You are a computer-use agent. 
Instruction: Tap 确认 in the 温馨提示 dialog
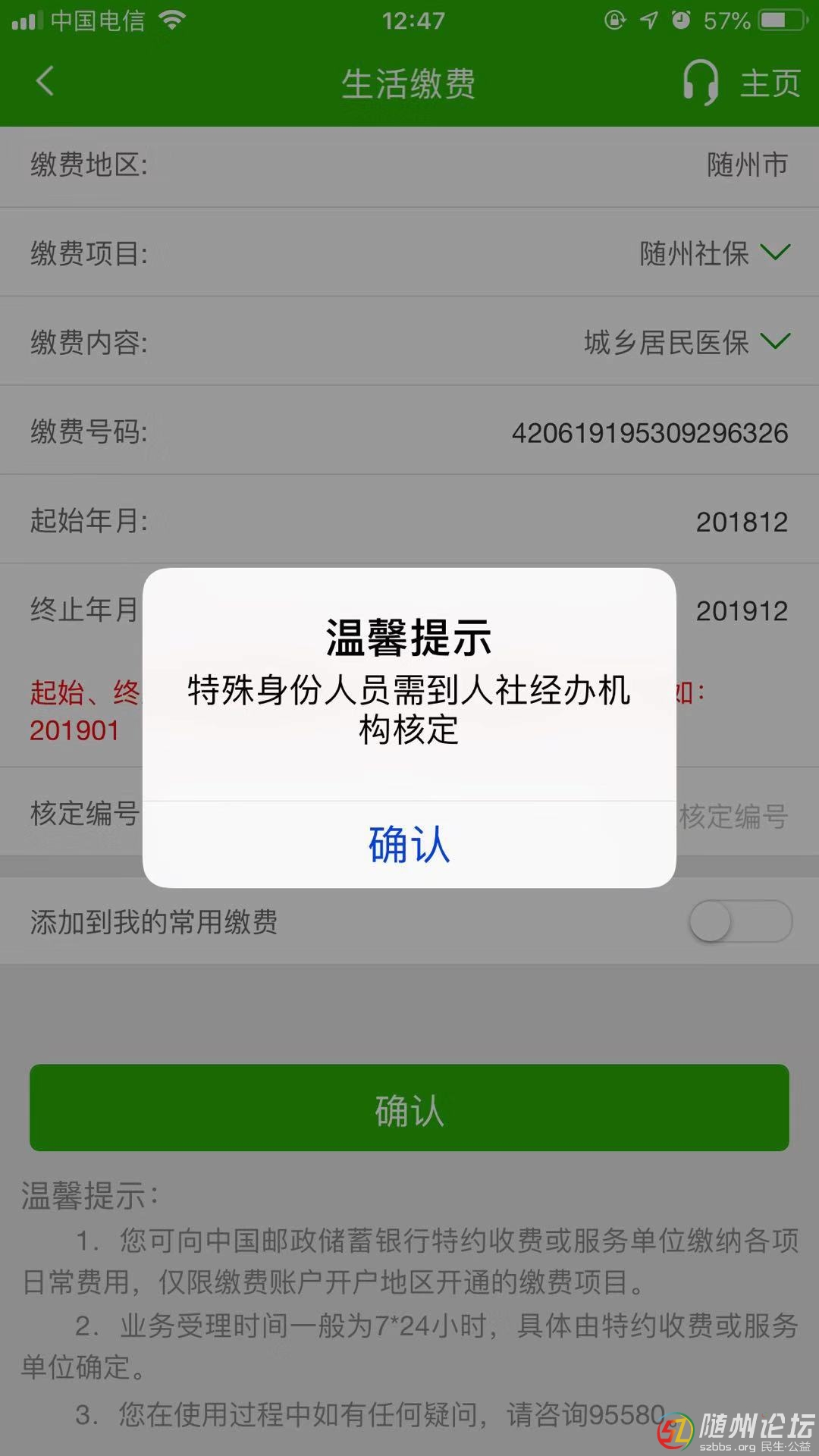coord(409,844)
